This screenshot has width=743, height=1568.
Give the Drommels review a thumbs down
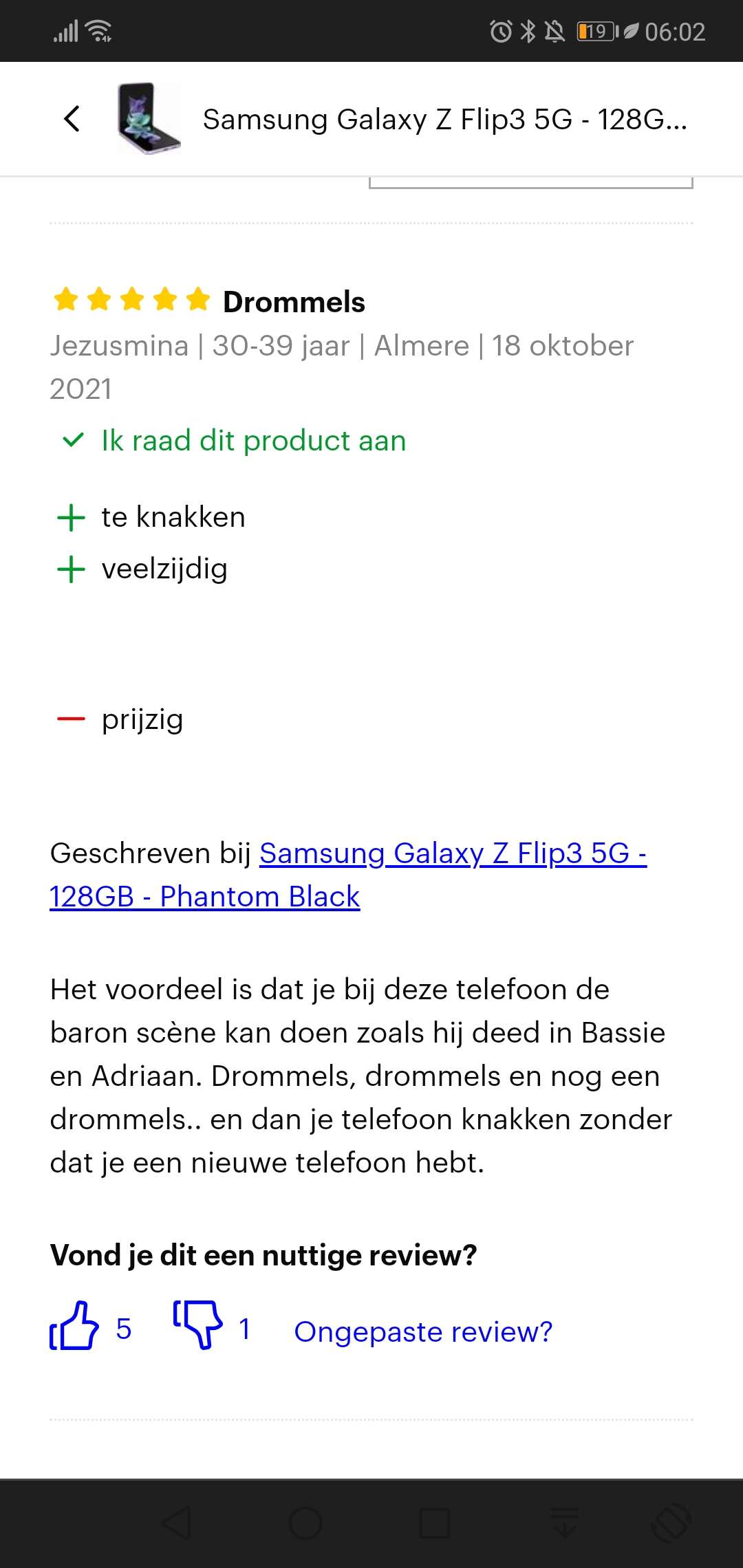pyautogui.click(x=197, y=1326)
